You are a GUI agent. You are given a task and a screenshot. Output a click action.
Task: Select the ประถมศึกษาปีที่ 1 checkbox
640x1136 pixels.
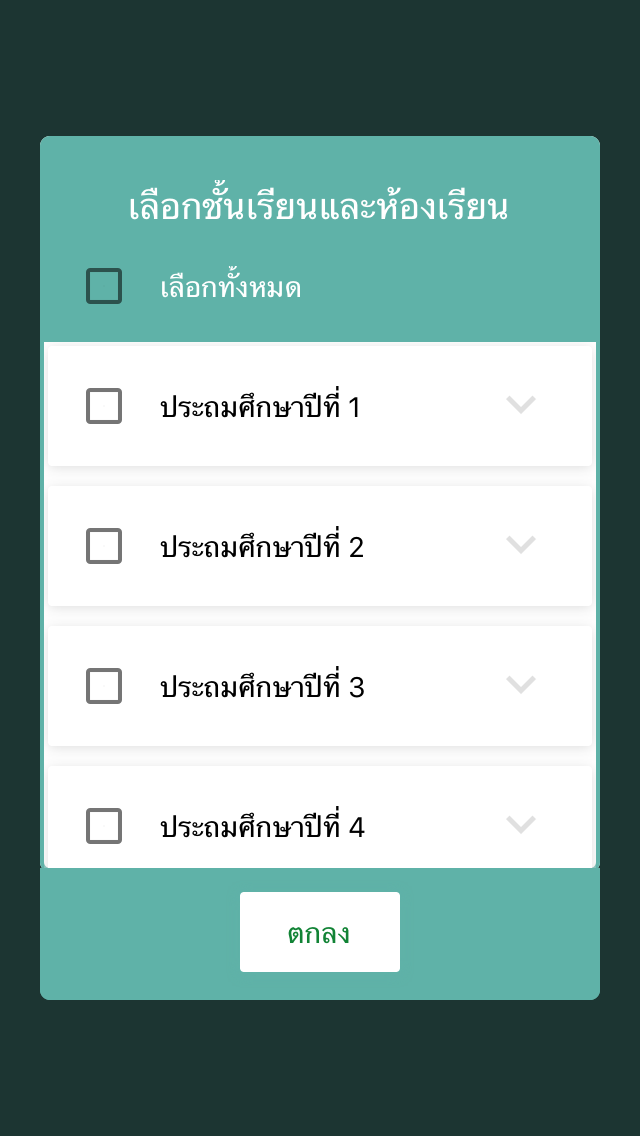(104, 406)
